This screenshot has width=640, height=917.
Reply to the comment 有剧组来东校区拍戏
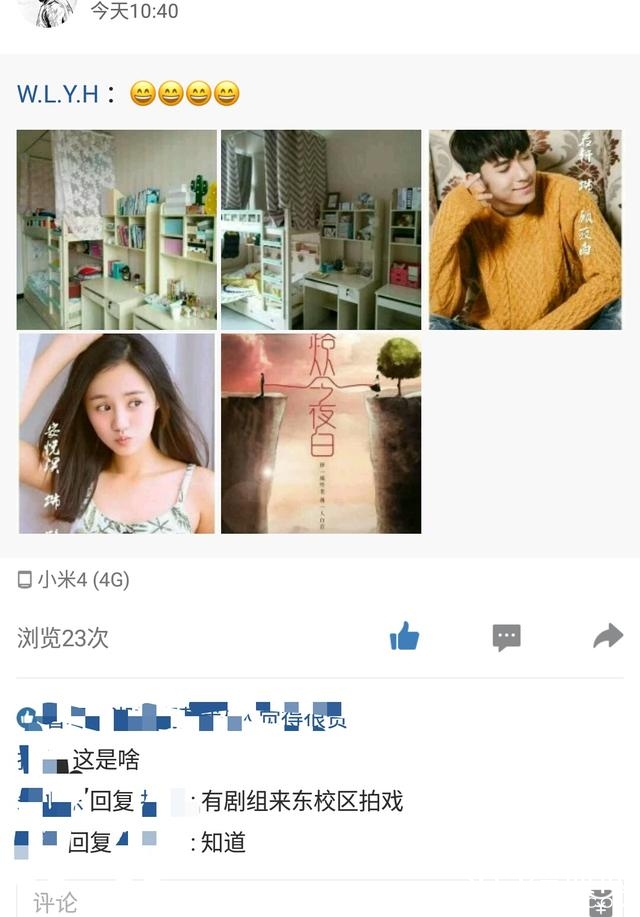[301, 801]
